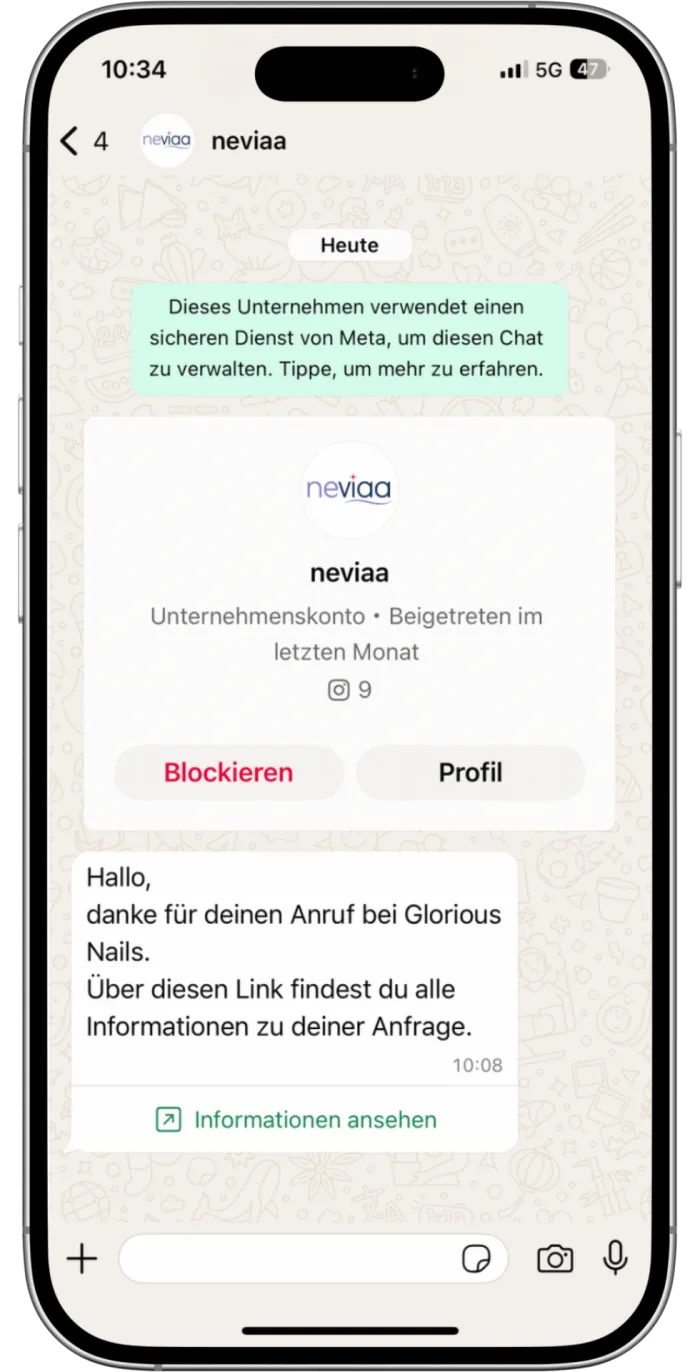Go back to the chat list

click(x=70, y=141)
